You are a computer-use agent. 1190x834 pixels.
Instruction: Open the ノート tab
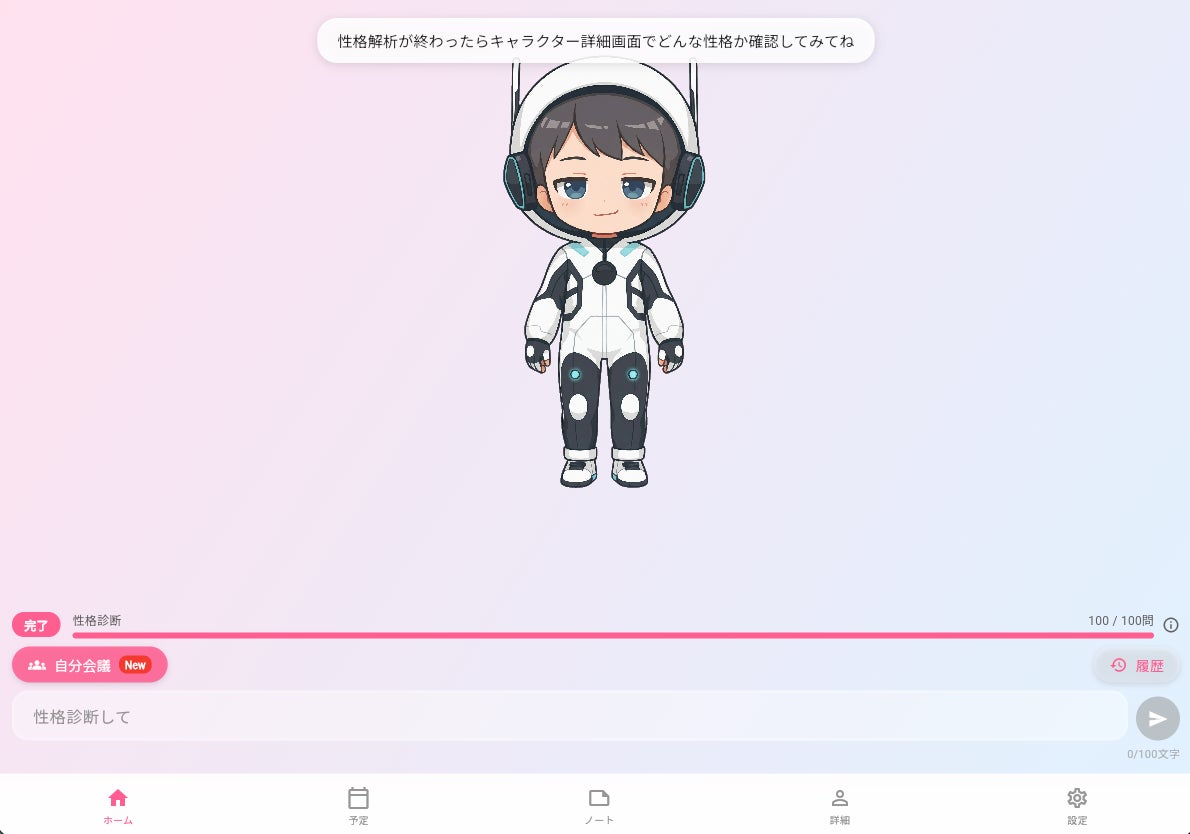tap(599, 805)
